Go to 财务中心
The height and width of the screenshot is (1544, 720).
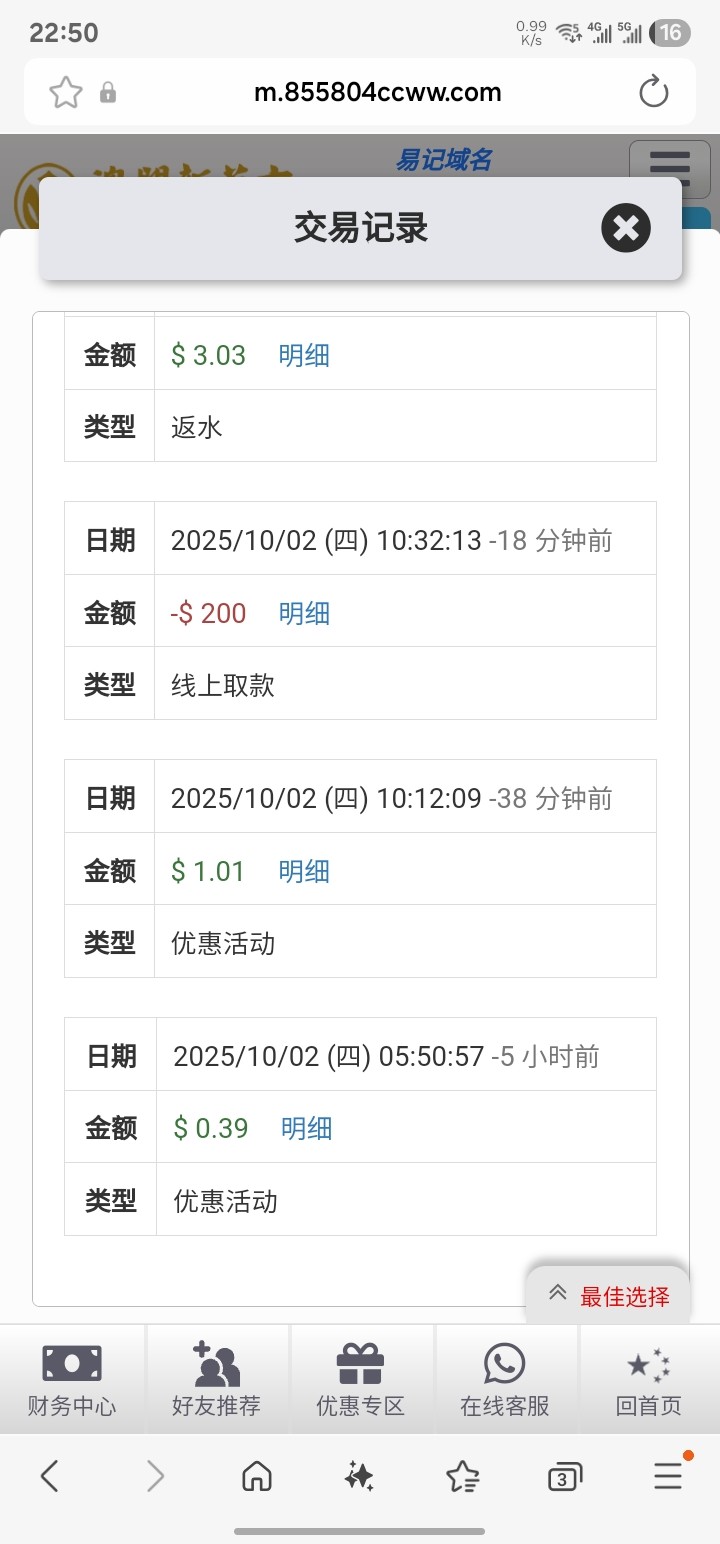72,1380
